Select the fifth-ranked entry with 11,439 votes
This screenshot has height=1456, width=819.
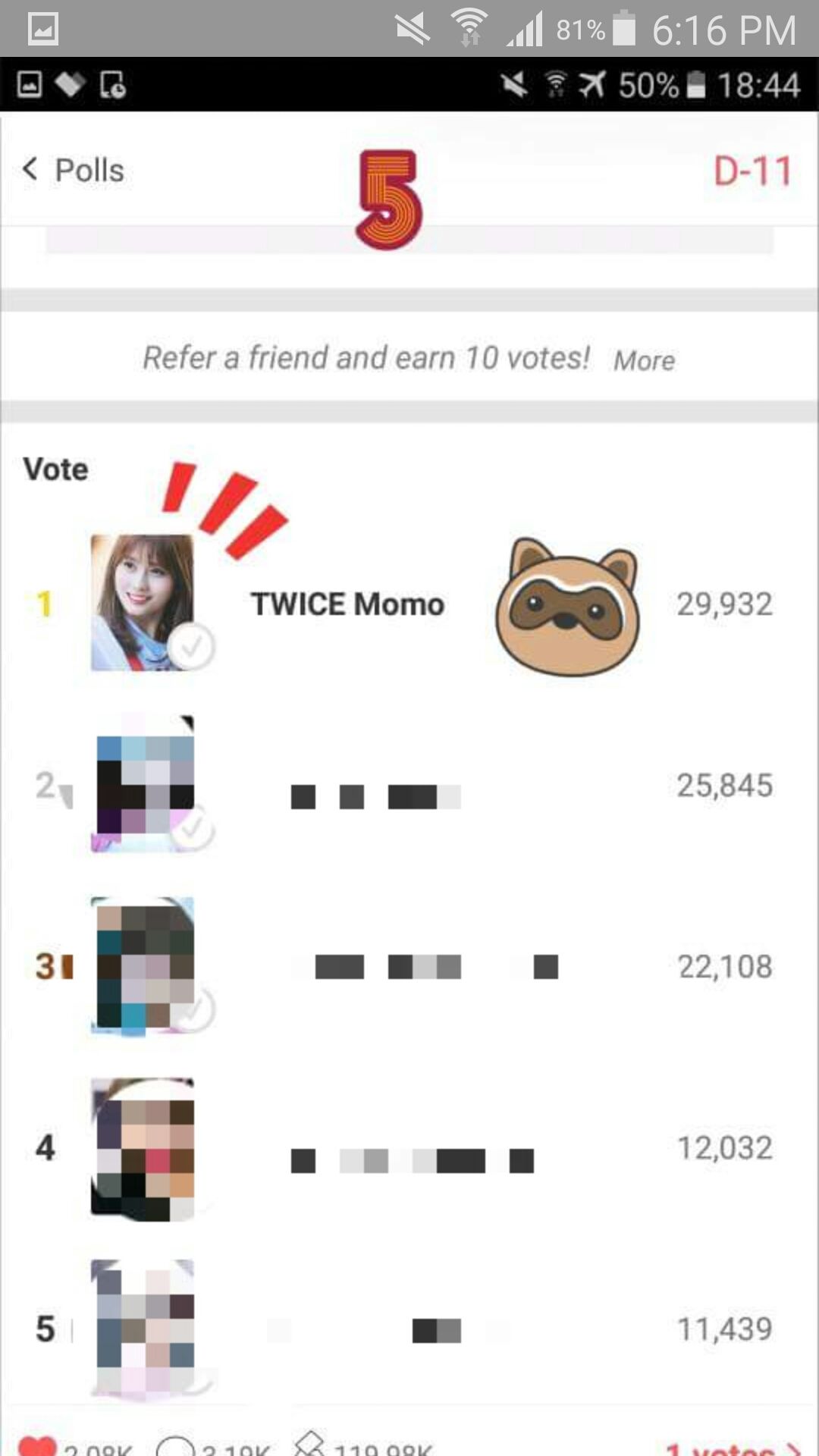(409, 1329)
